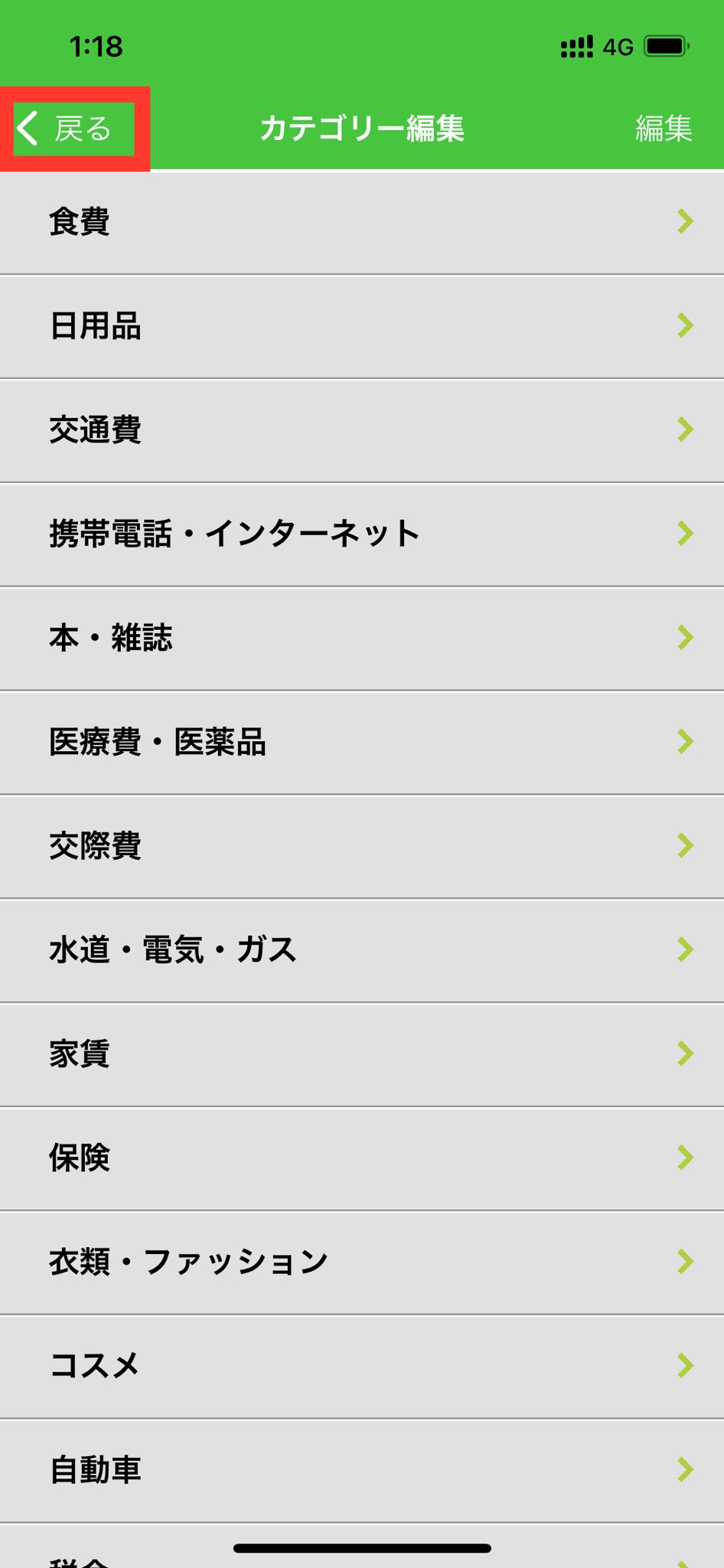Image resolution: width=724 pixels, height=1568 pixels.
Task: Open the 交際費 category
Action: coord(361,847)
